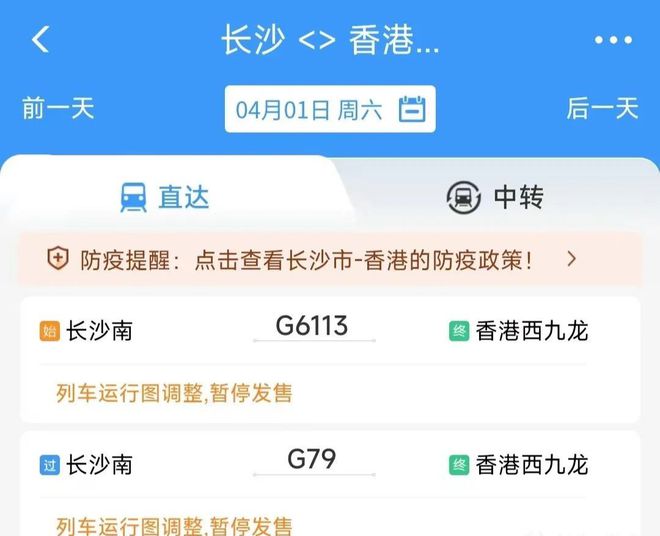
Task: Open the 防疫提醒 policy banner
Action: click(329, 260)
